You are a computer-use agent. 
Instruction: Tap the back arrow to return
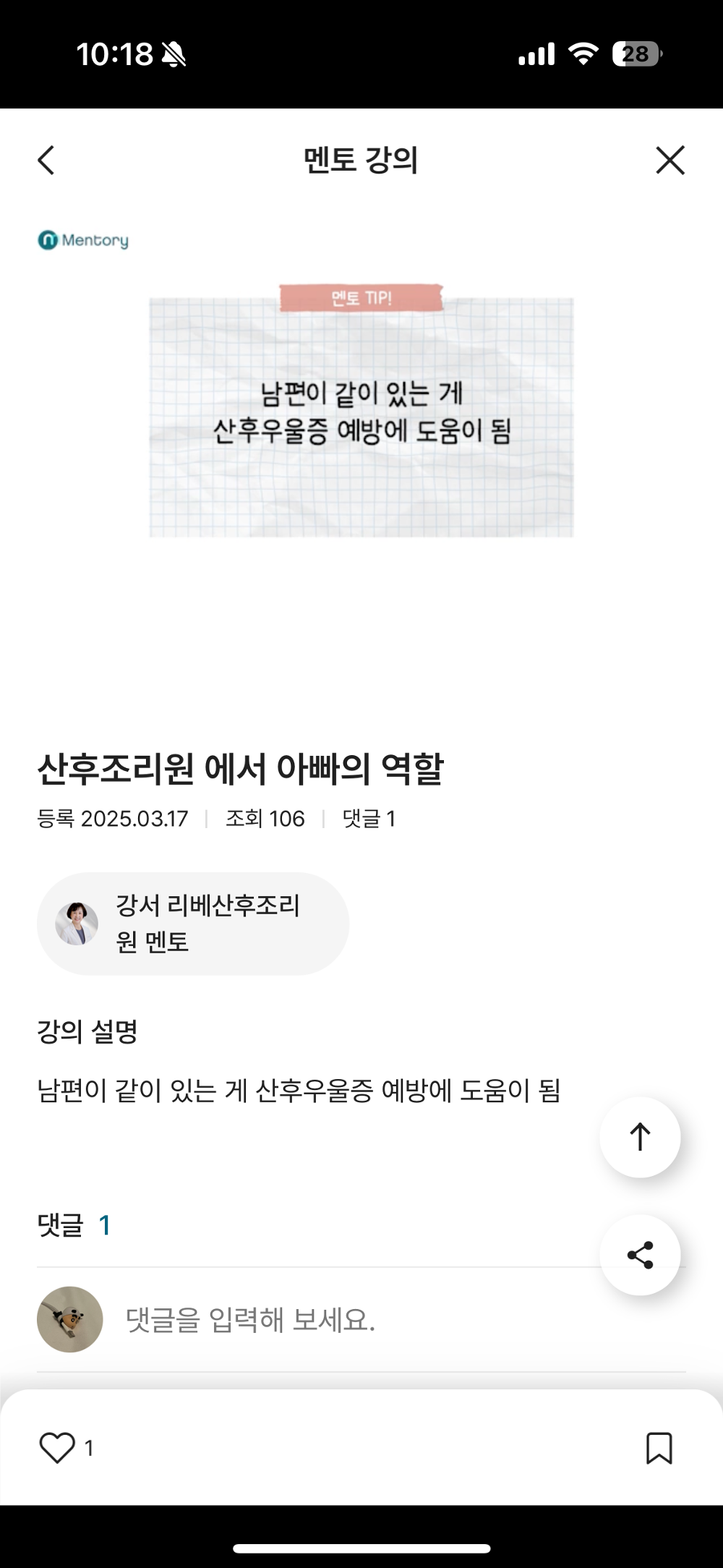[x=46, y=161]
